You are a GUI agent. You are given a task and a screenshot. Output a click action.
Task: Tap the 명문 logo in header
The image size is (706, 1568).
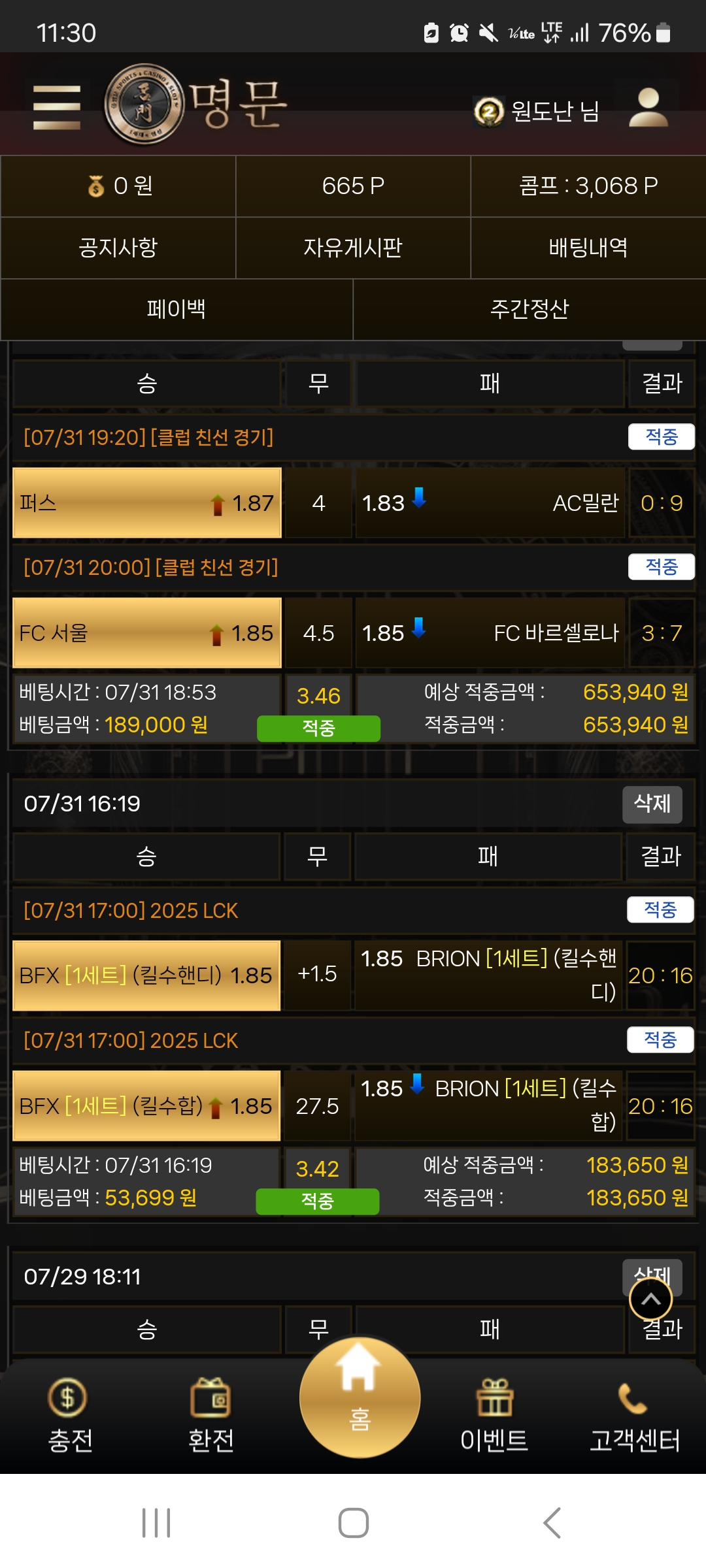pos(196,105)
